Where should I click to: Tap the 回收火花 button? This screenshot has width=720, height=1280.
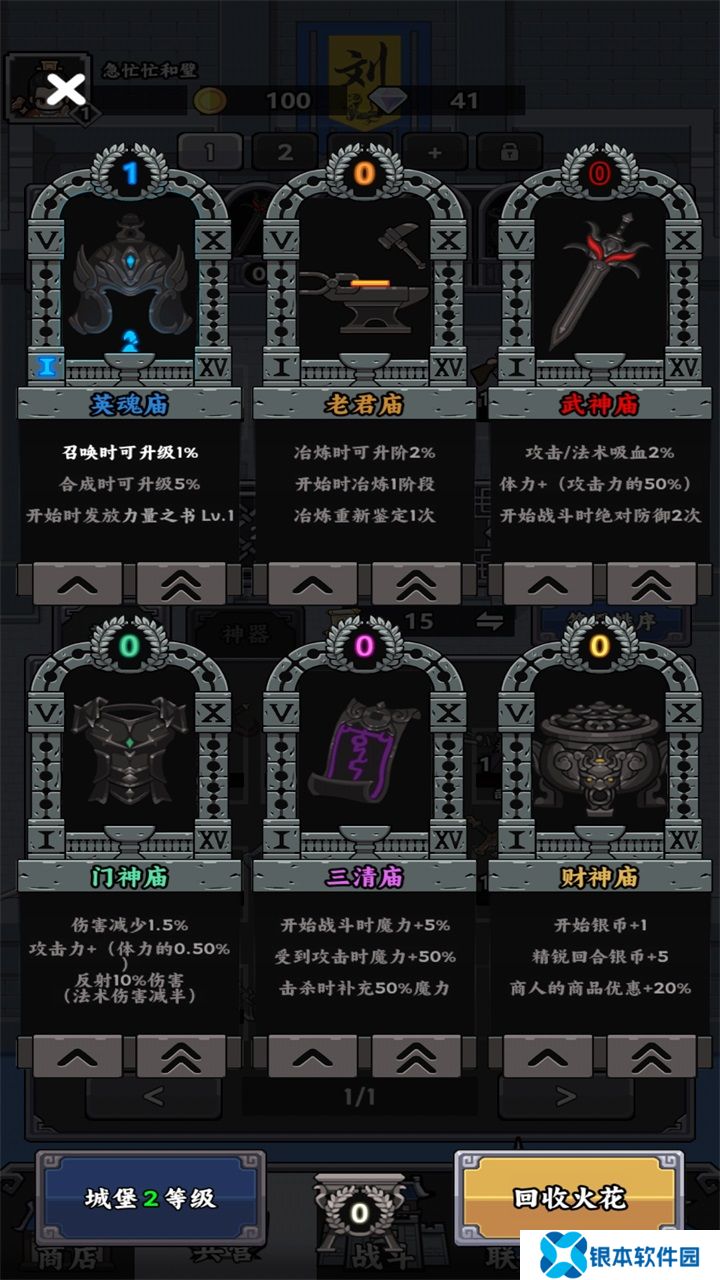568,1197
